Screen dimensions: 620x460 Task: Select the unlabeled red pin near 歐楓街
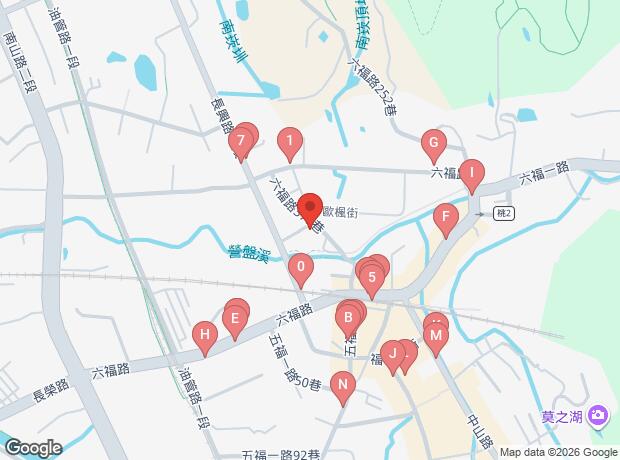(x=310, y=210)
